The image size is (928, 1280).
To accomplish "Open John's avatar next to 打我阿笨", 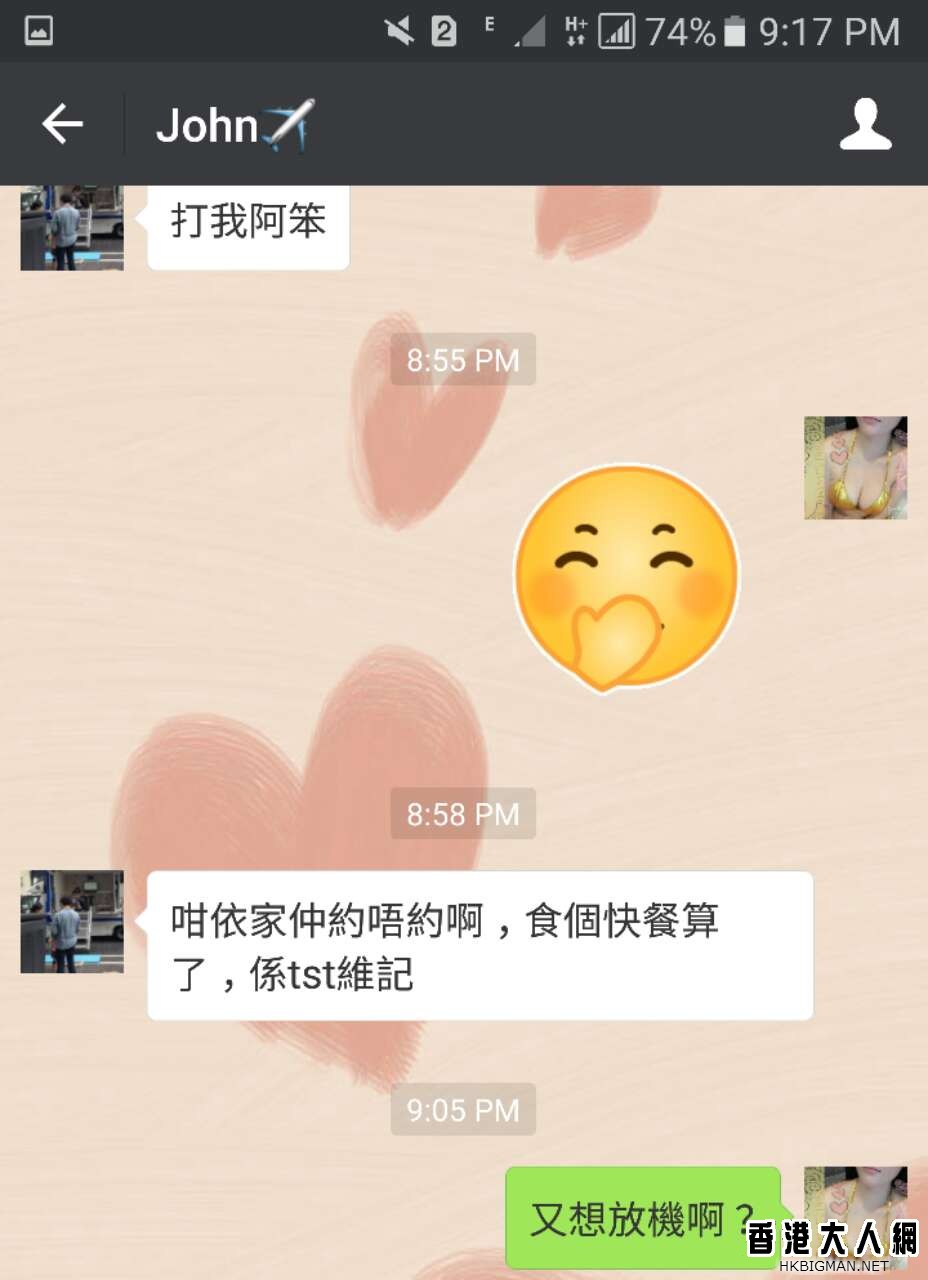I will pyautogui.click(x=72, y=228).
